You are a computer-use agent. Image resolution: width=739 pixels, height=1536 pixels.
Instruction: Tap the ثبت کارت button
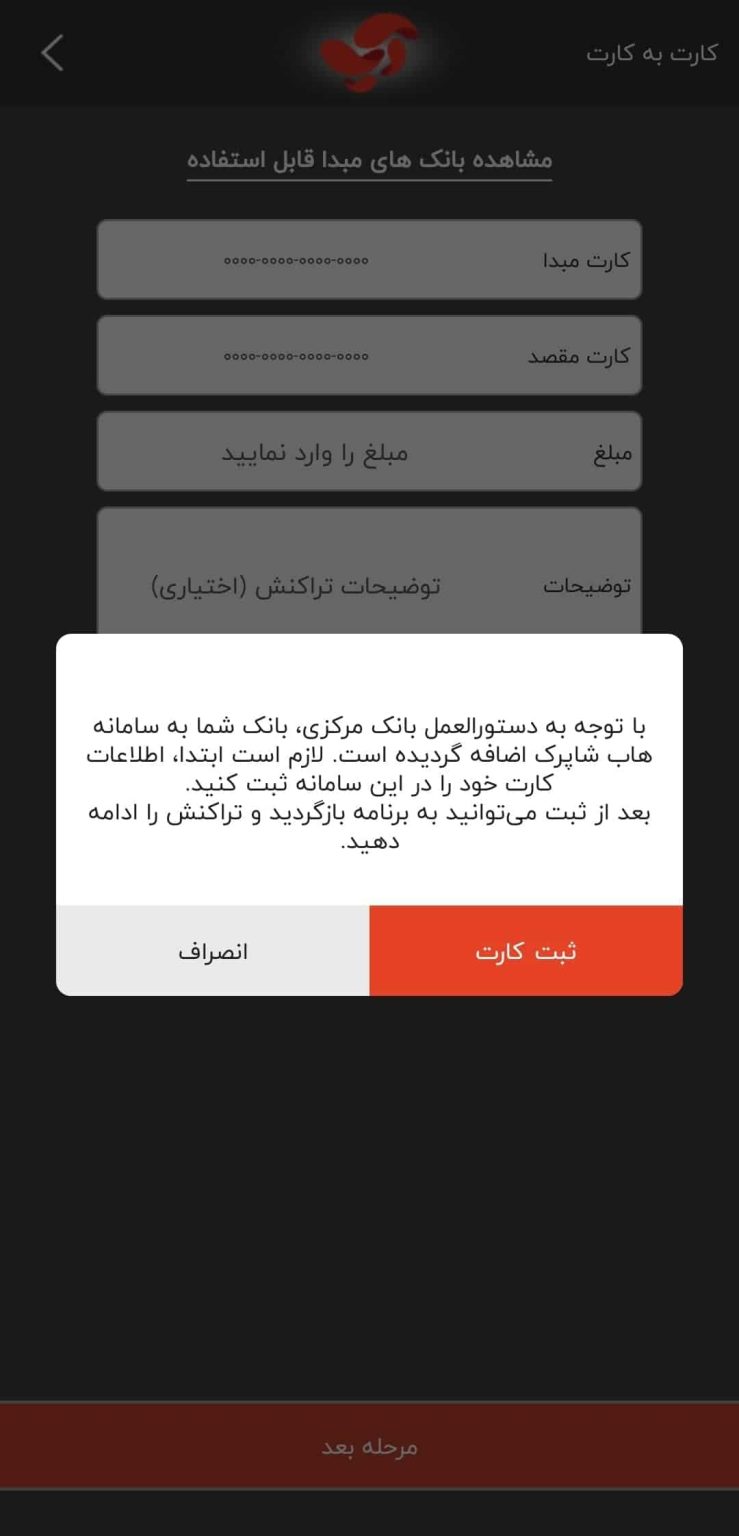[x=526, y=951]
